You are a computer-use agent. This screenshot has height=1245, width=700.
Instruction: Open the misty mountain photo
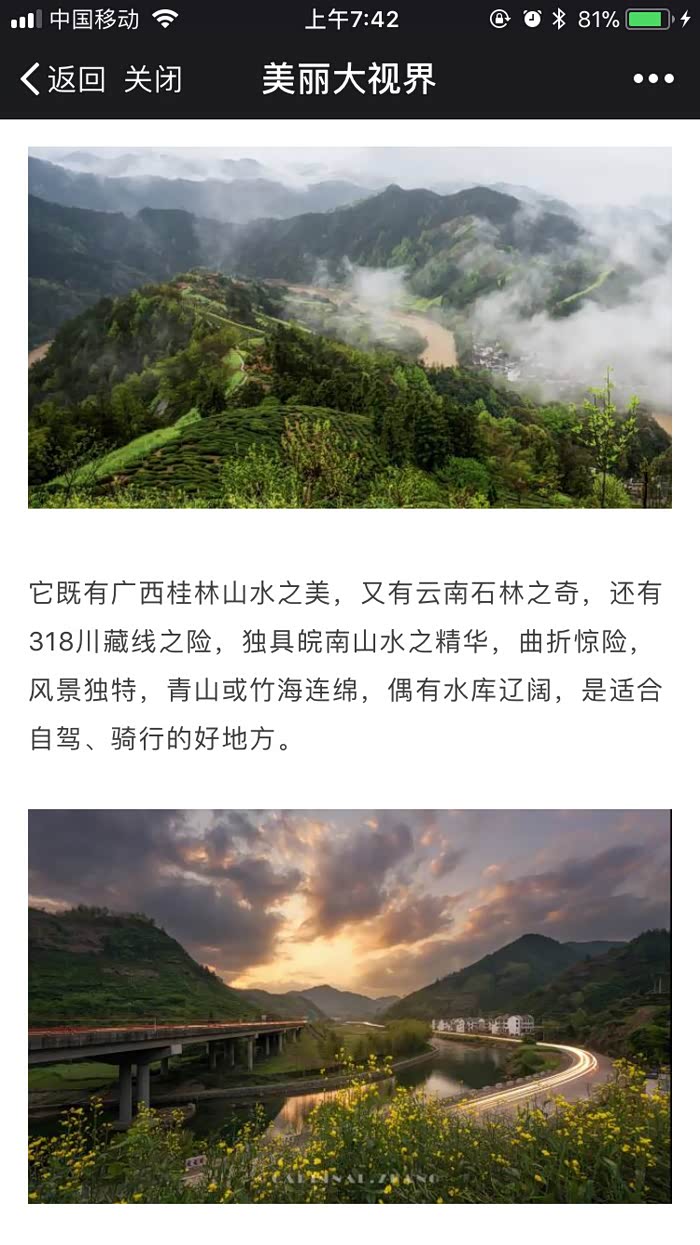350,327
